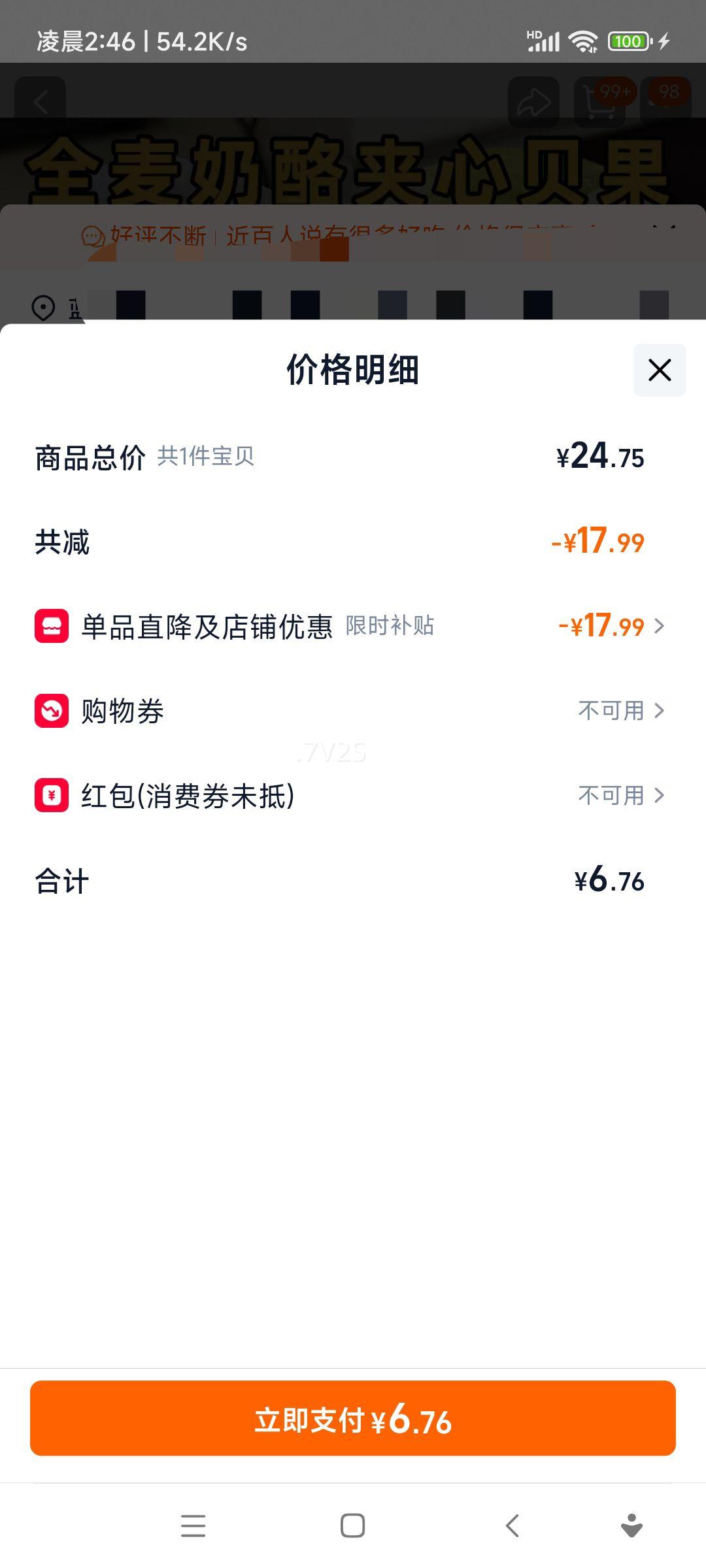The width and height of the screenshot is (706, 1568).
Task: Tap 立即支付 ¥6.76 to pay now
Action: (353, 1418)
